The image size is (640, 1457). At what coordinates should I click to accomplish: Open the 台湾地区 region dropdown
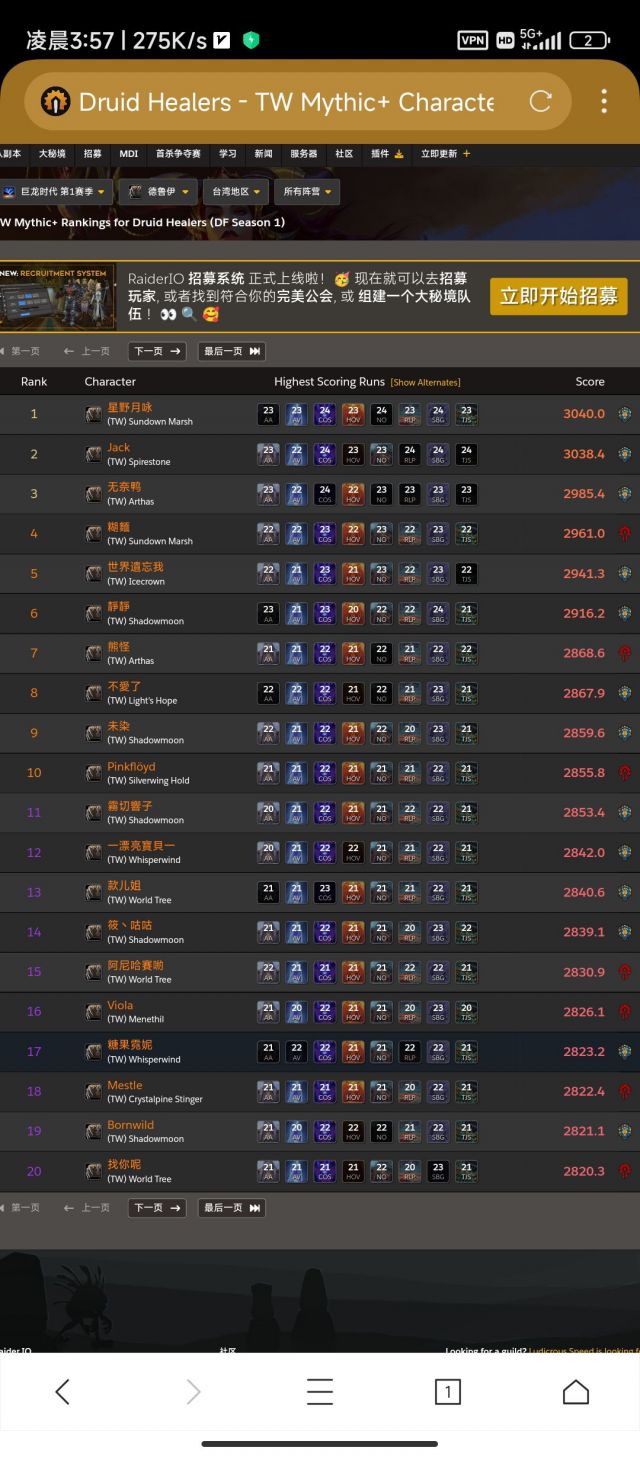point(236,191)
